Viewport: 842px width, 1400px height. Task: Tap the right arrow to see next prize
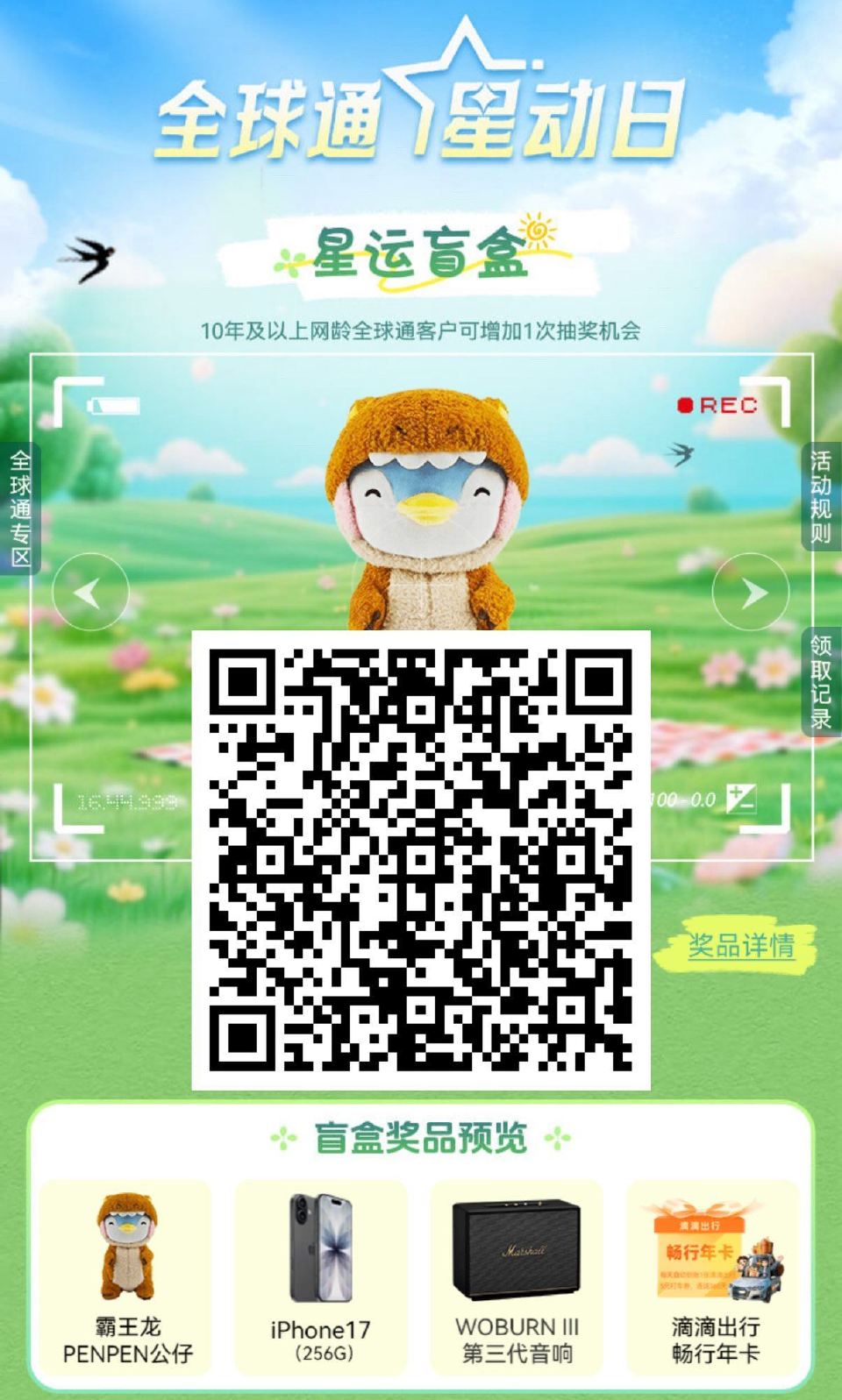coord(750,593)
